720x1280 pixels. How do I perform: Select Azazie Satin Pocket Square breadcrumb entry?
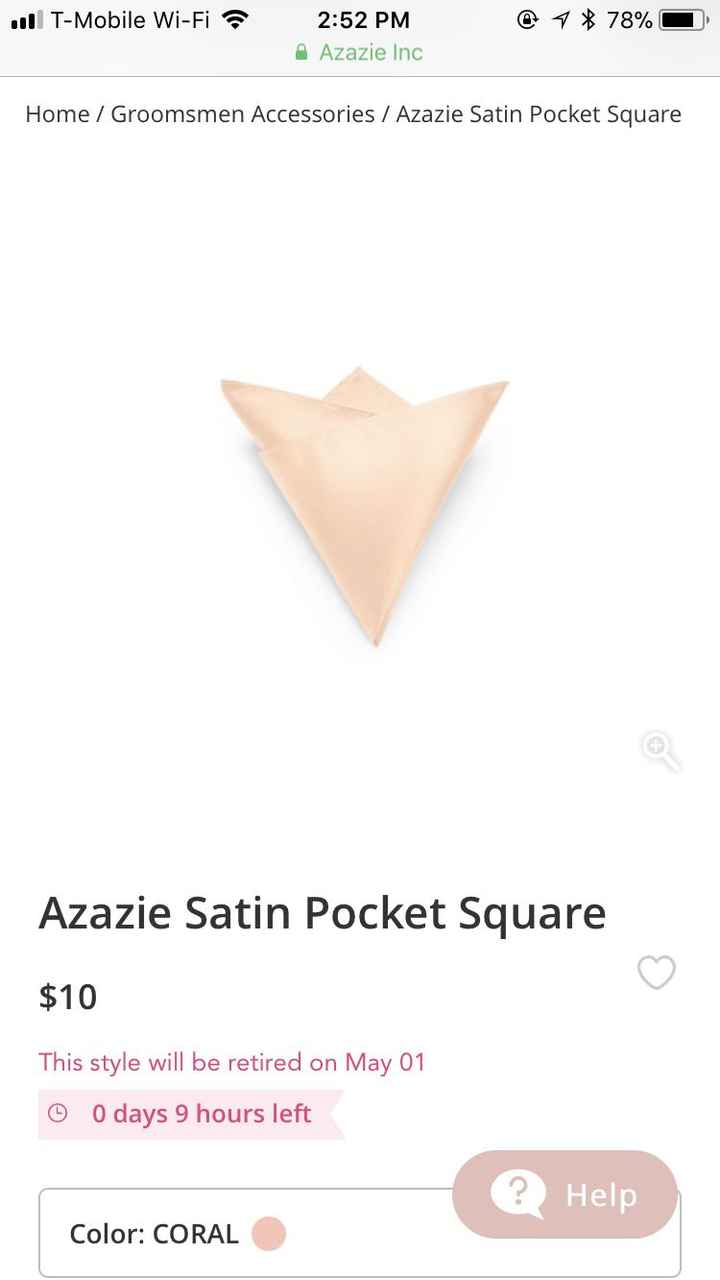pos(538,114)
